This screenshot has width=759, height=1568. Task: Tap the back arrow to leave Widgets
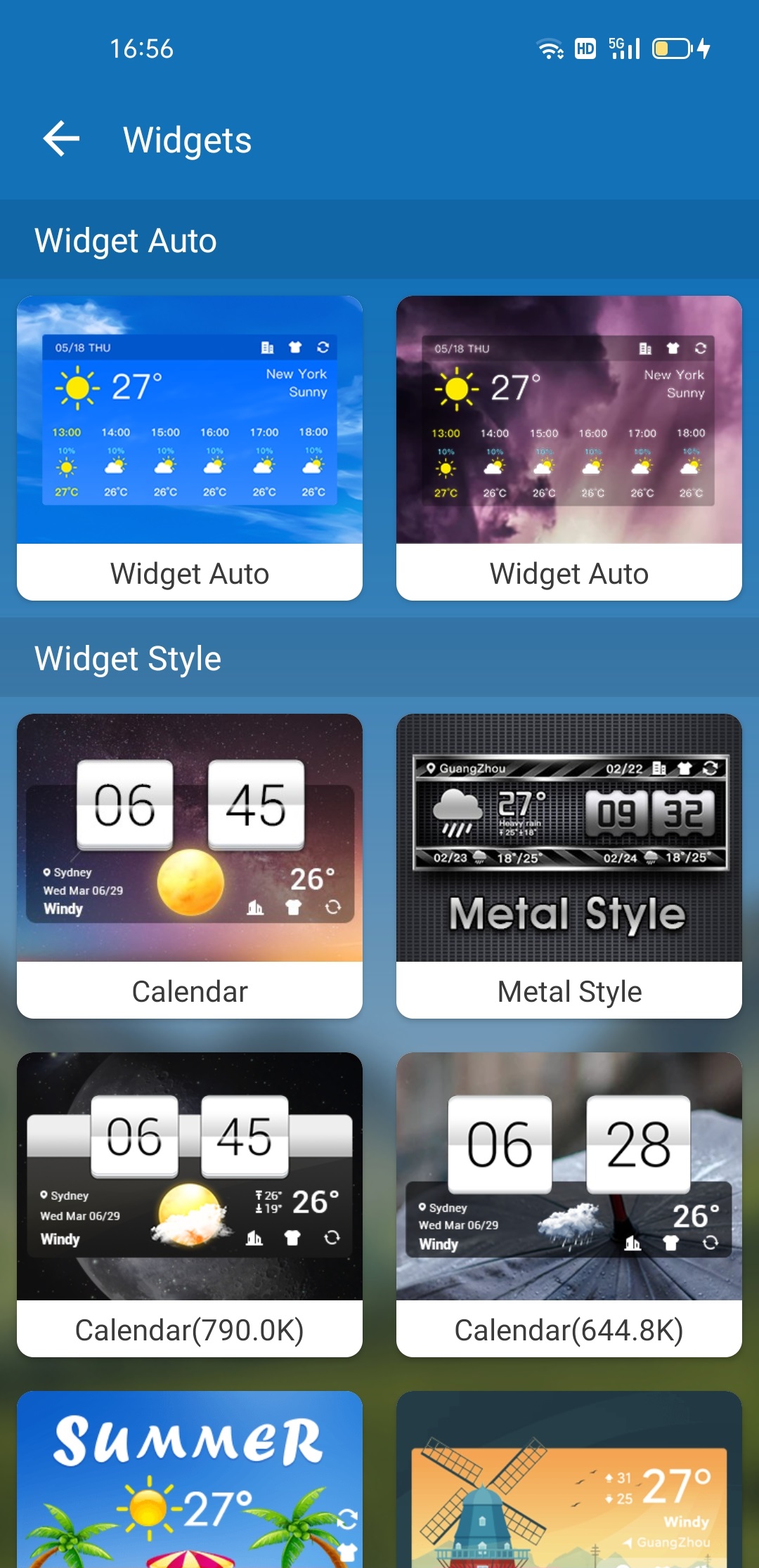pyautogui.click(x=61, y=138)
